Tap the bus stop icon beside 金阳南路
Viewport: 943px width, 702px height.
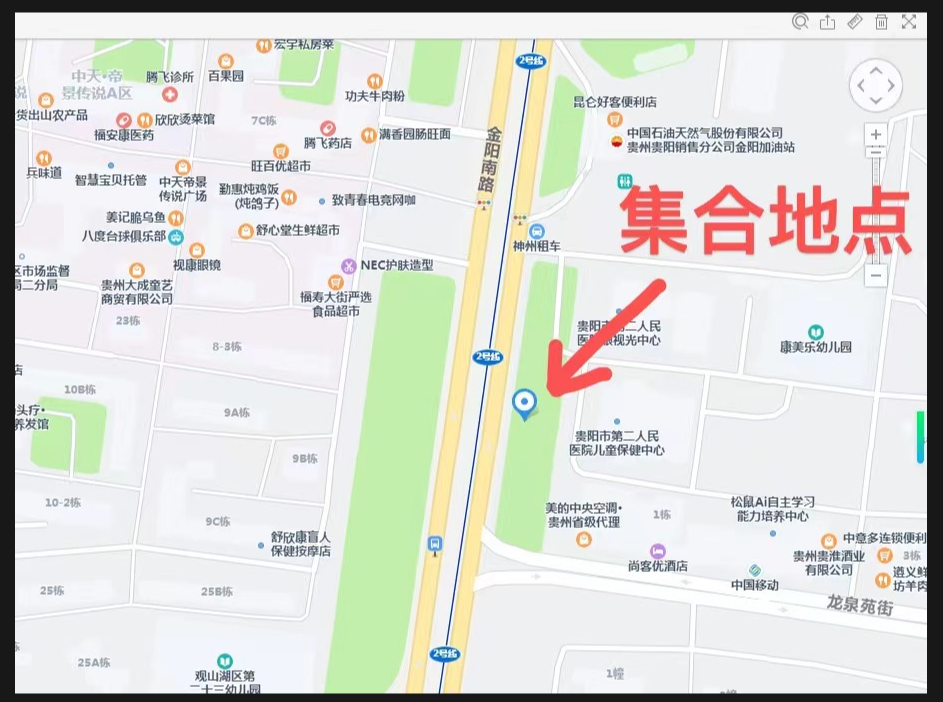[x=435, y=544]
